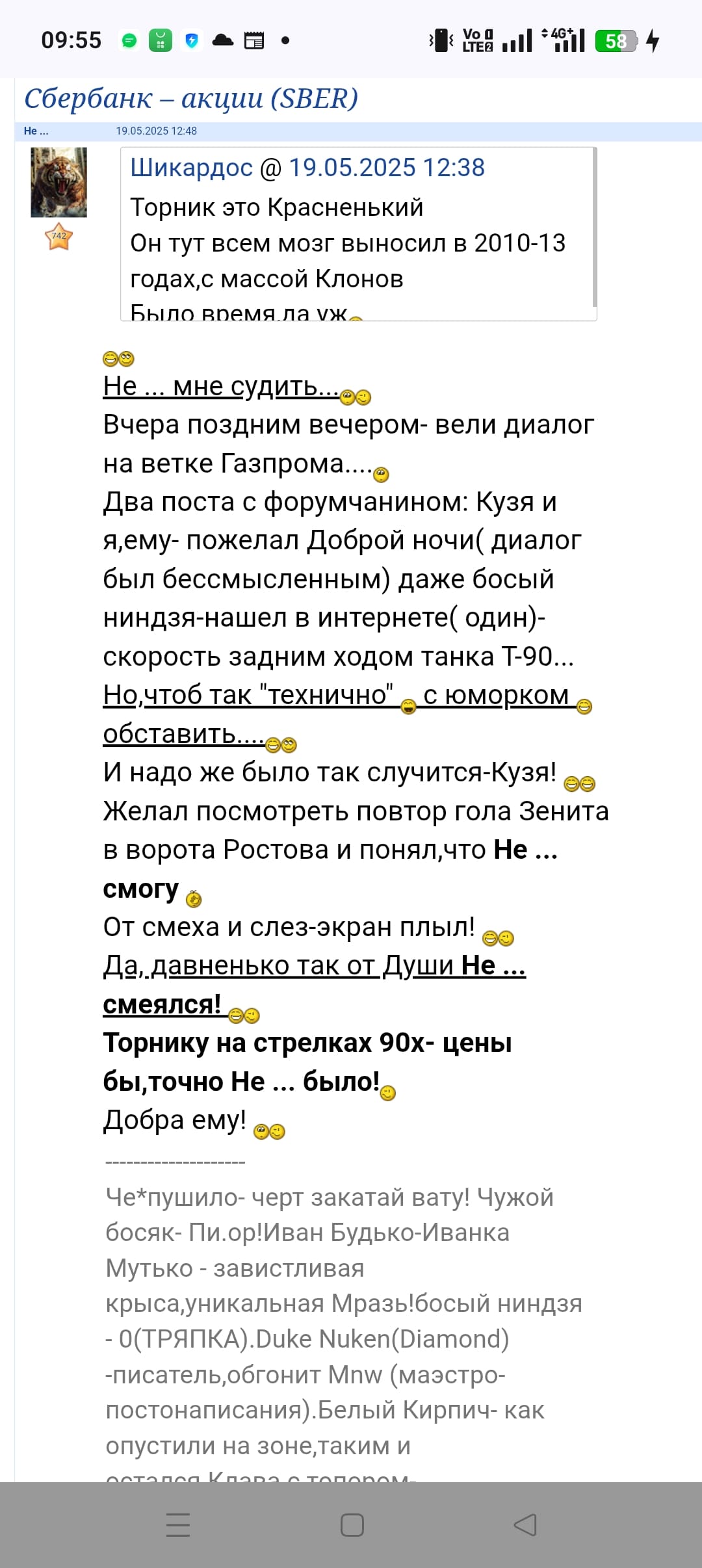Open the Сбербанк – акции (SBER) thread title

point(191,99)
